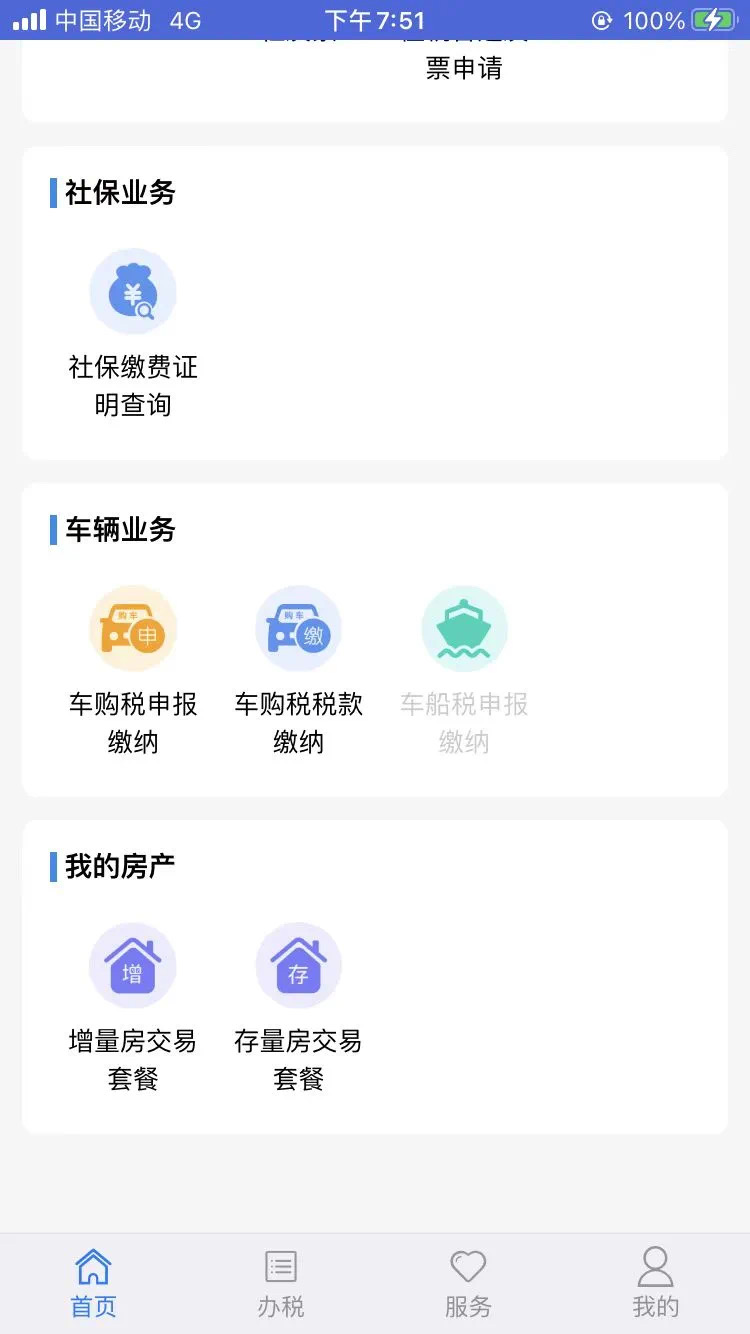Viewport: 750px width, 1334px height.
Task: Switch to the 办税 tab
Action: (x=281, y=1283)
